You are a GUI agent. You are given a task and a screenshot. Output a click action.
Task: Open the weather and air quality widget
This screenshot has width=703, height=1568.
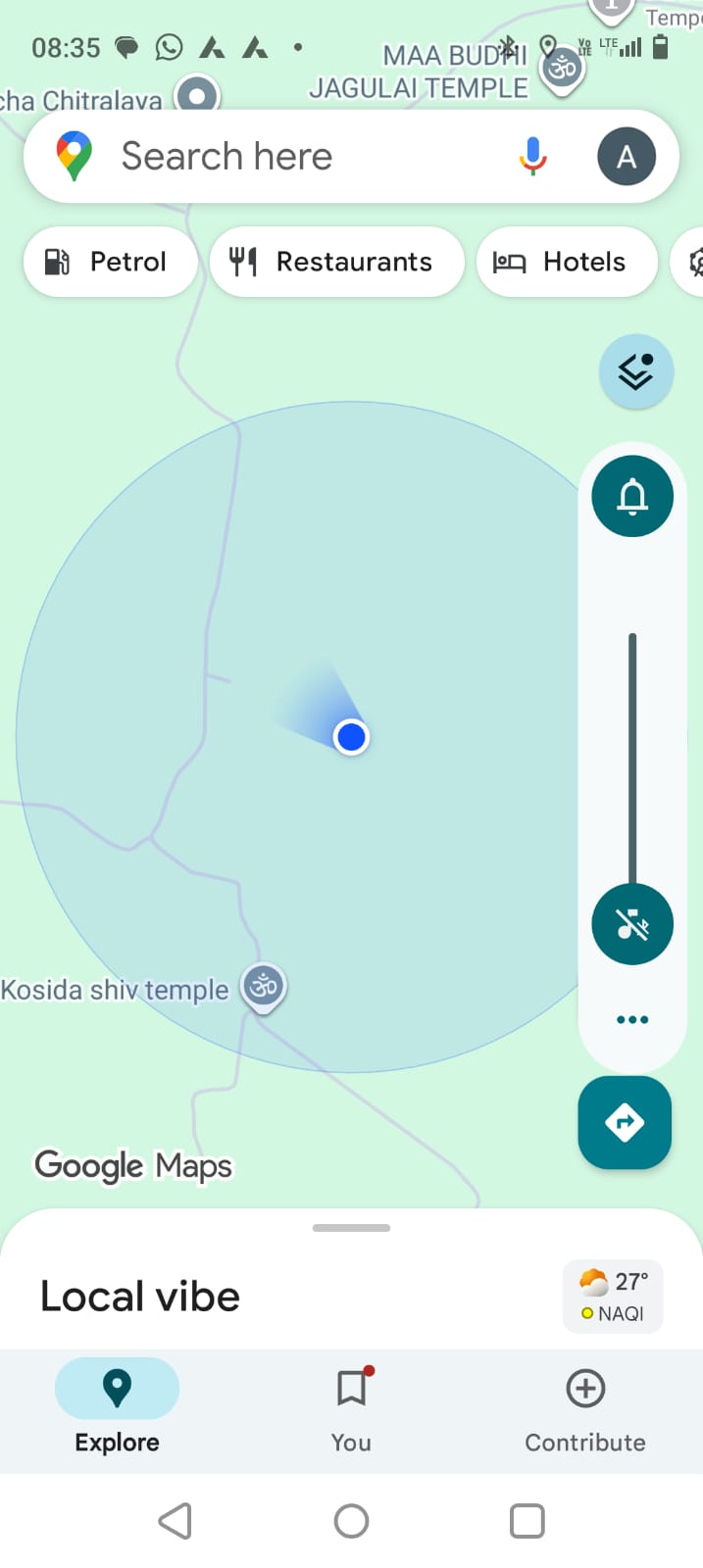(613, 1297)
